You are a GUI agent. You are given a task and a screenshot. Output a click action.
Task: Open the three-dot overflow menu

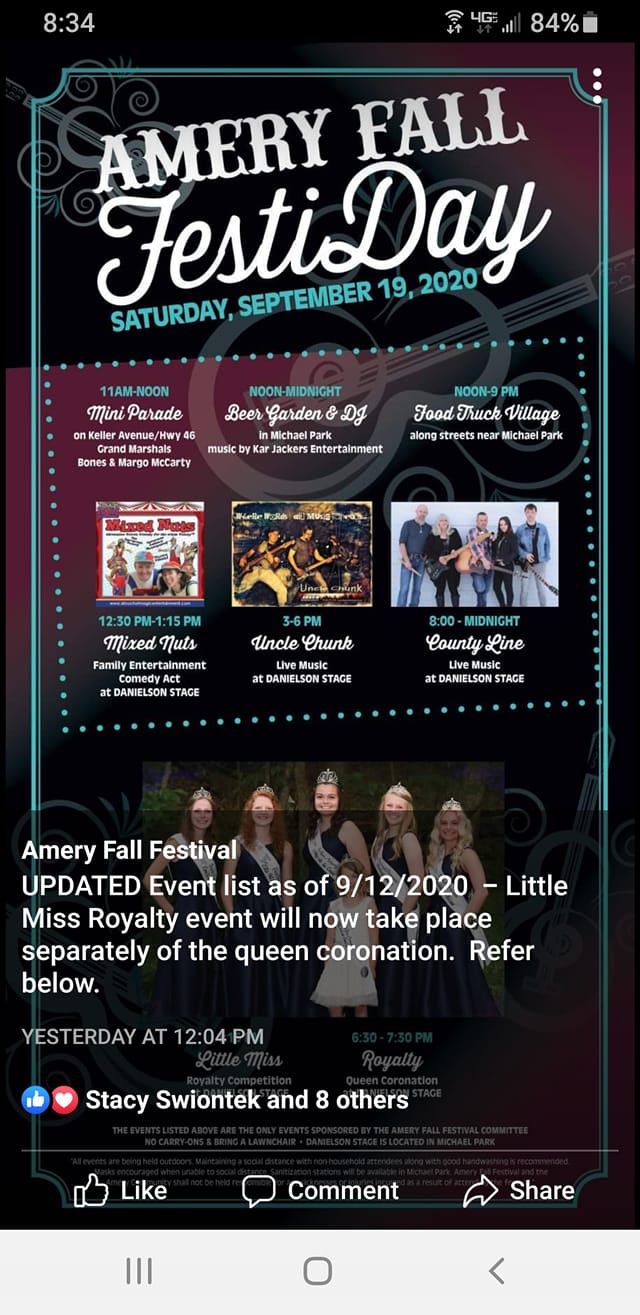597,86
